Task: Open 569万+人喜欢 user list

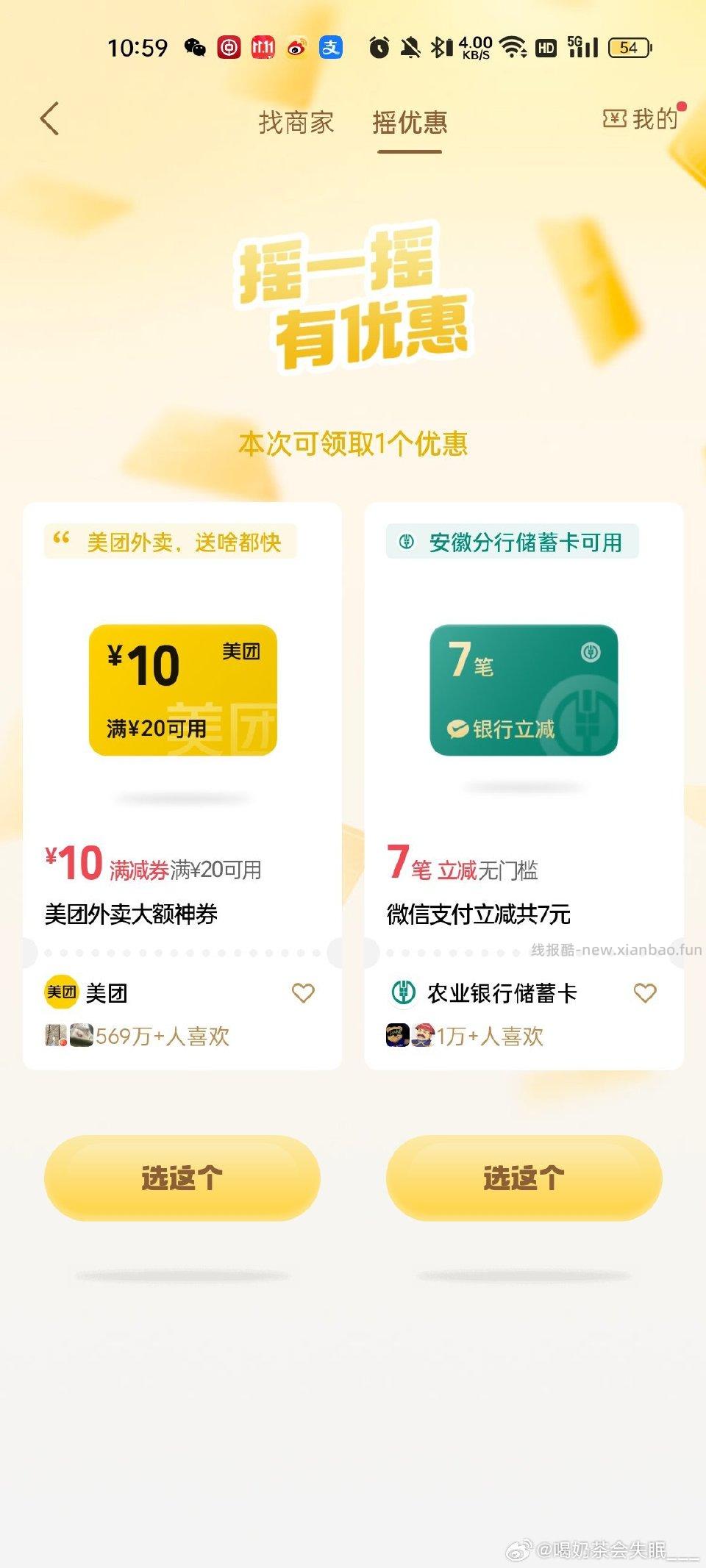Action: point(158,1037)
